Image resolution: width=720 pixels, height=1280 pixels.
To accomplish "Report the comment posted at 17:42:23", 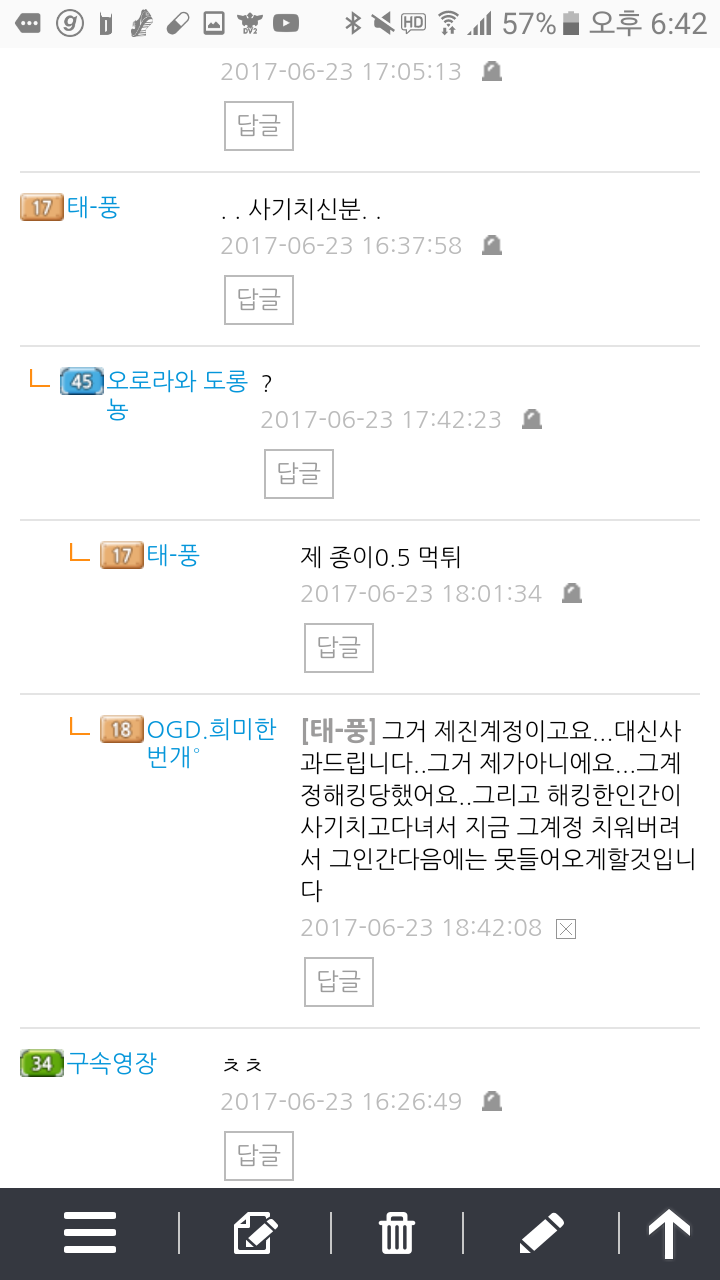I will [x=532, y=419].
